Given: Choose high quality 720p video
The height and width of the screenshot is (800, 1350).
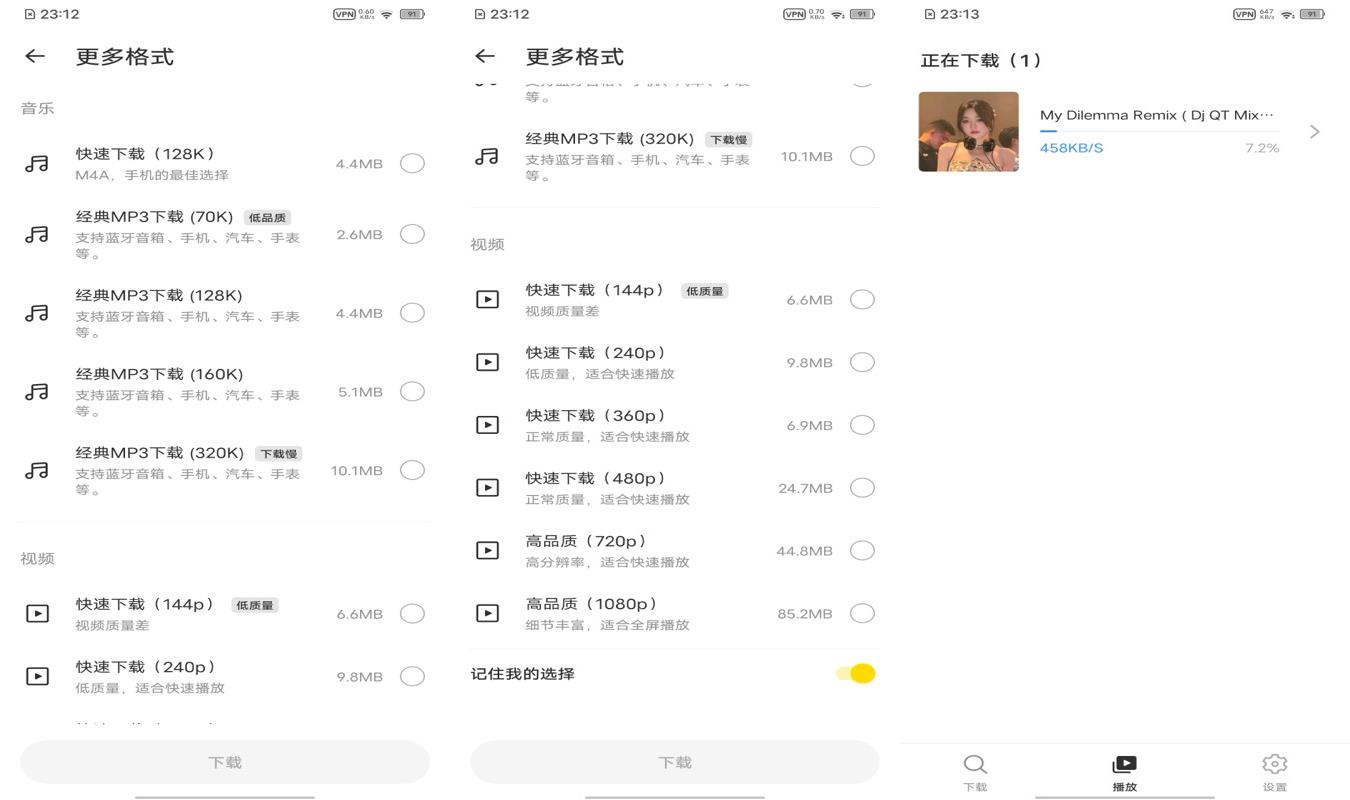Looking at the screenshot, I should [x=862, y=551].
